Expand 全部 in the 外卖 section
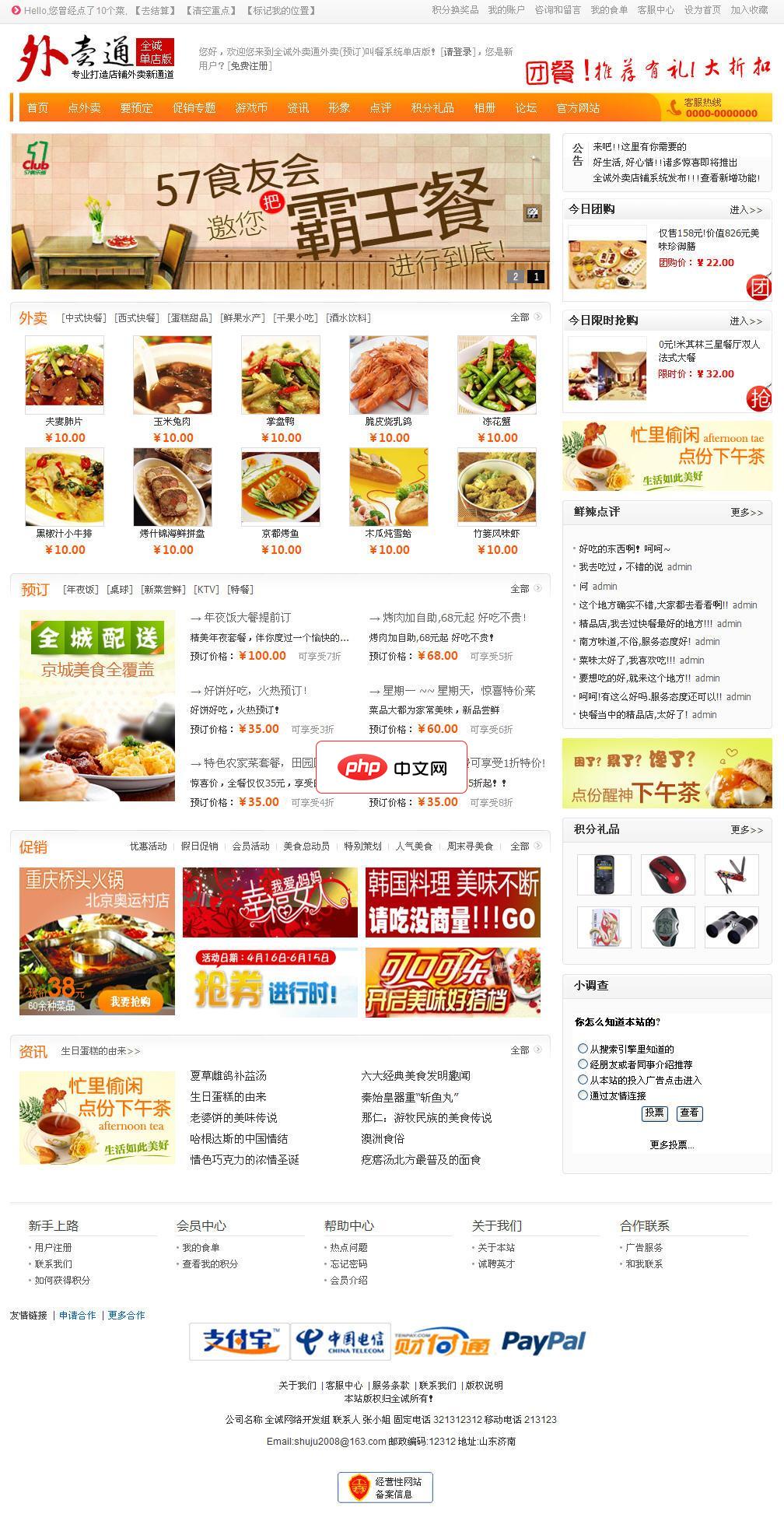This screenshot has width=784, height=1535. [520, 317]
